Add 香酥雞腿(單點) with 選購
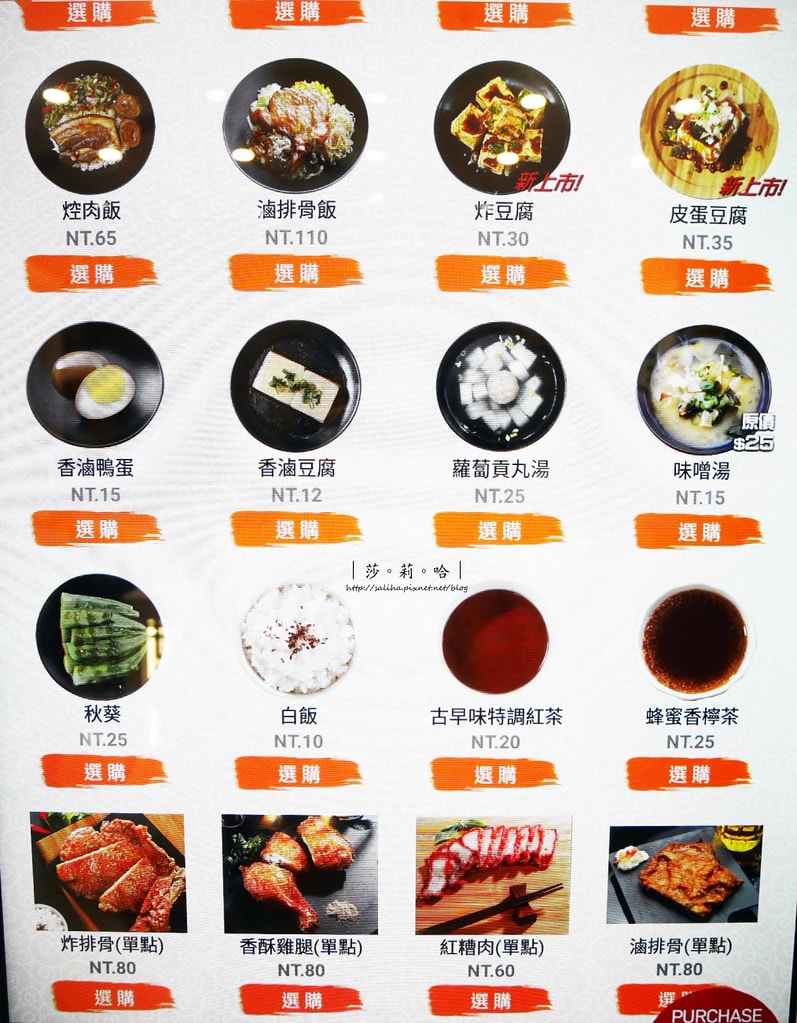This screenshot has width=797, height=1023. click(x=301, y=999)
